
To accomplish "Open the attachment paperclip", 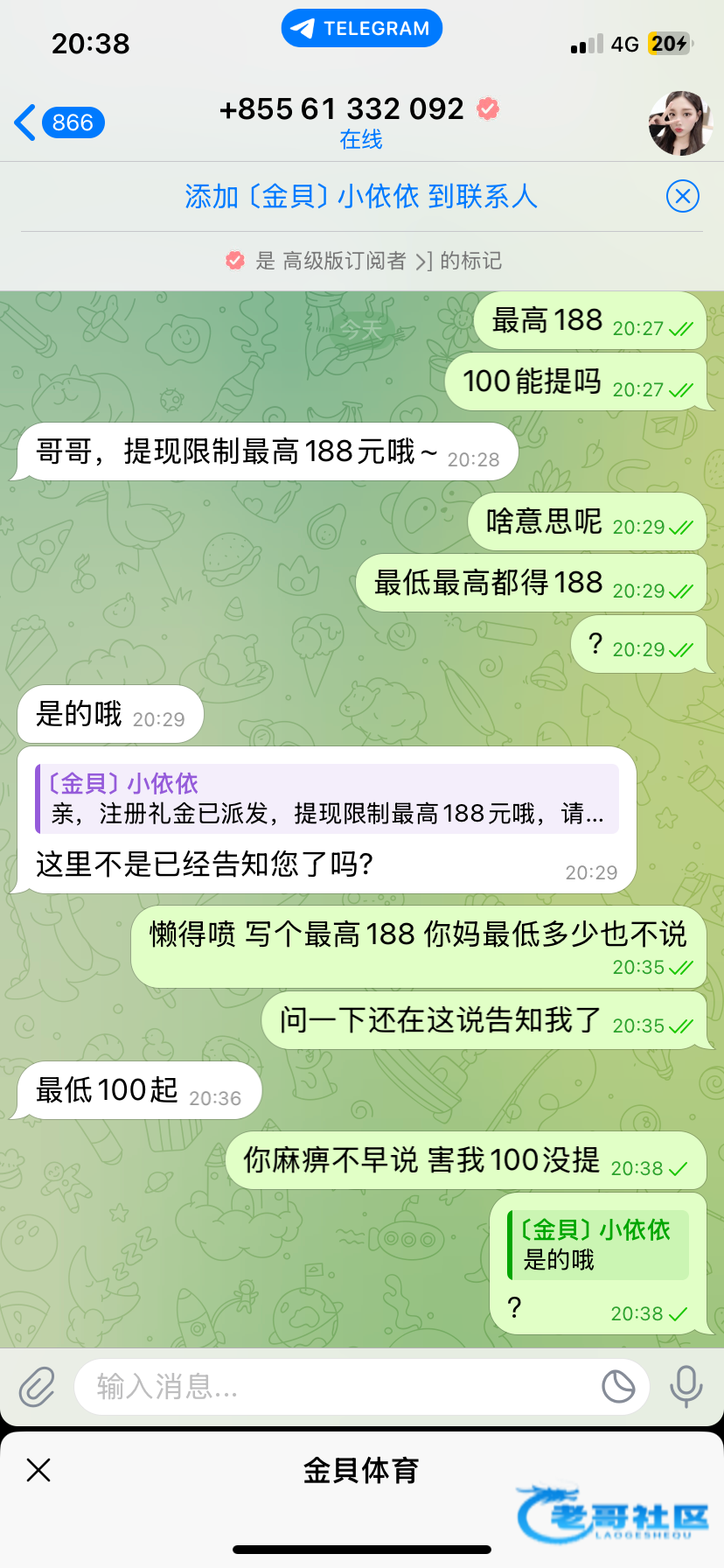I will [37, 1386].
